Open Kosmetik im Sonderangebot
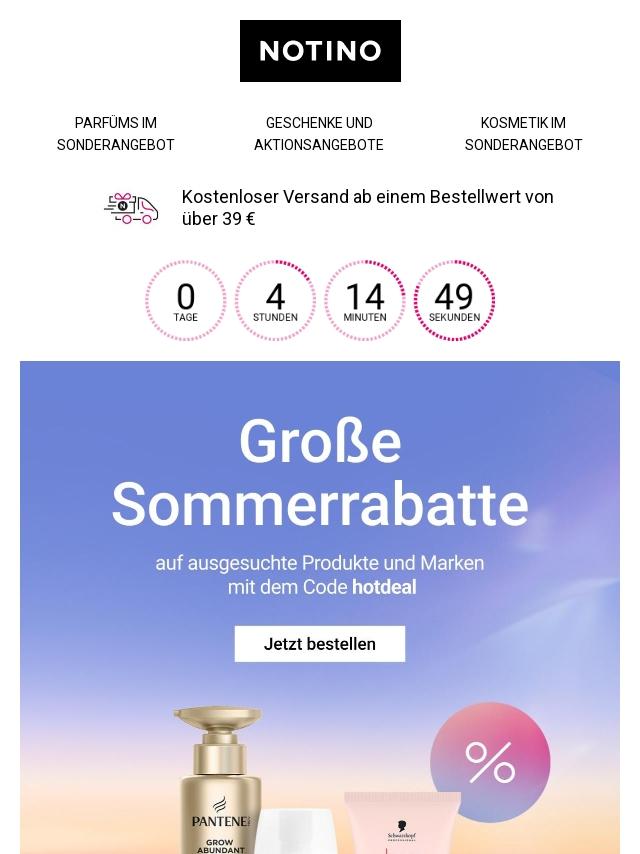640x854 pixels. (523, 133)
